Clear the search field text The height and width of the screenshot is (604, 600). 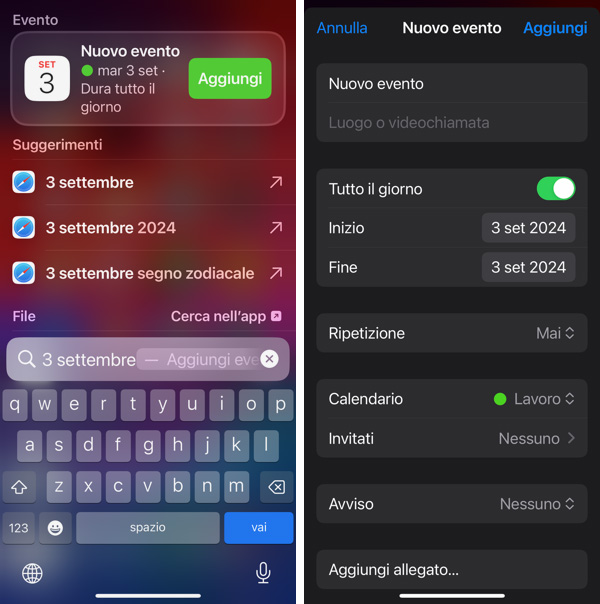(x=269, y=359)
